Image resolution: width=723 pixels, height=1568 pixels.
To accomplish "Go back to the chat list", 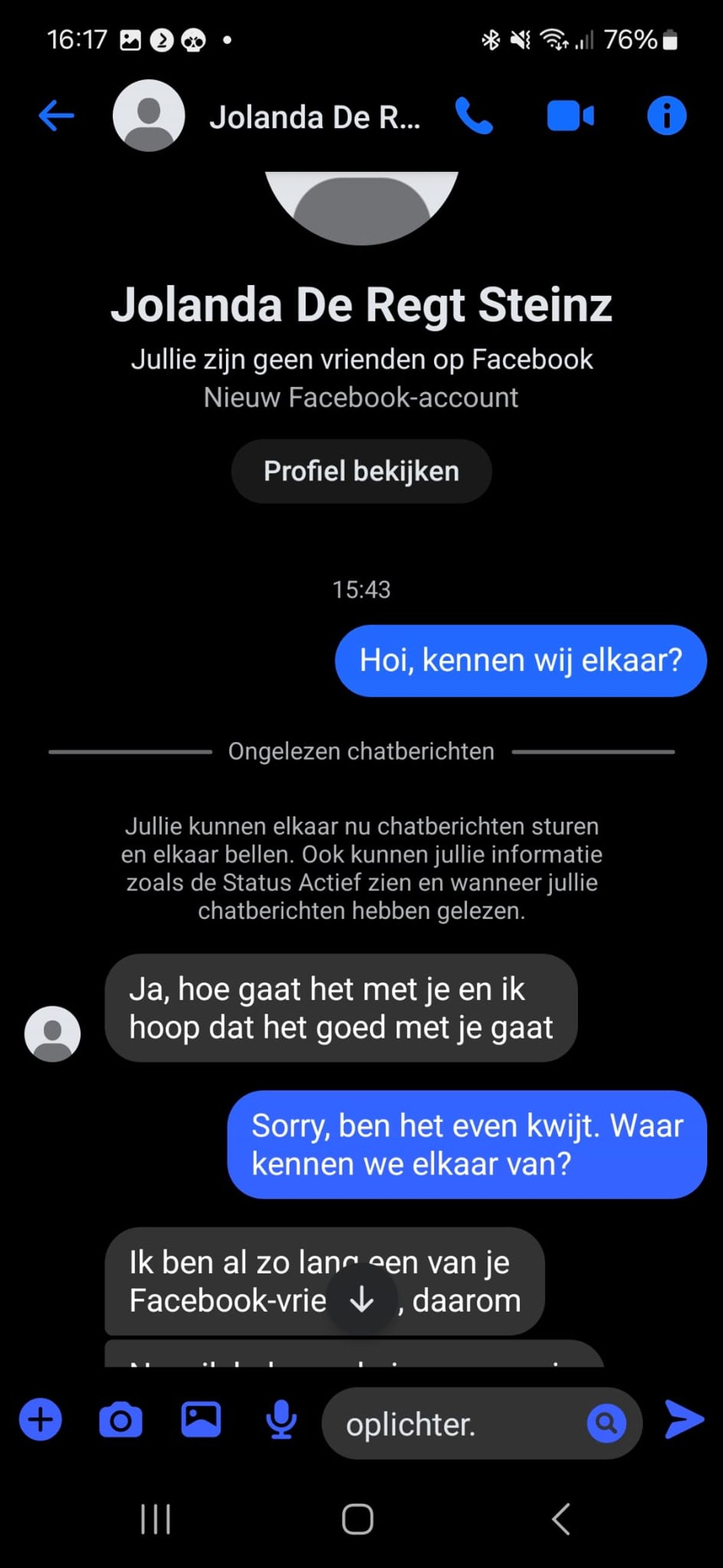I will tap(56, 116).
